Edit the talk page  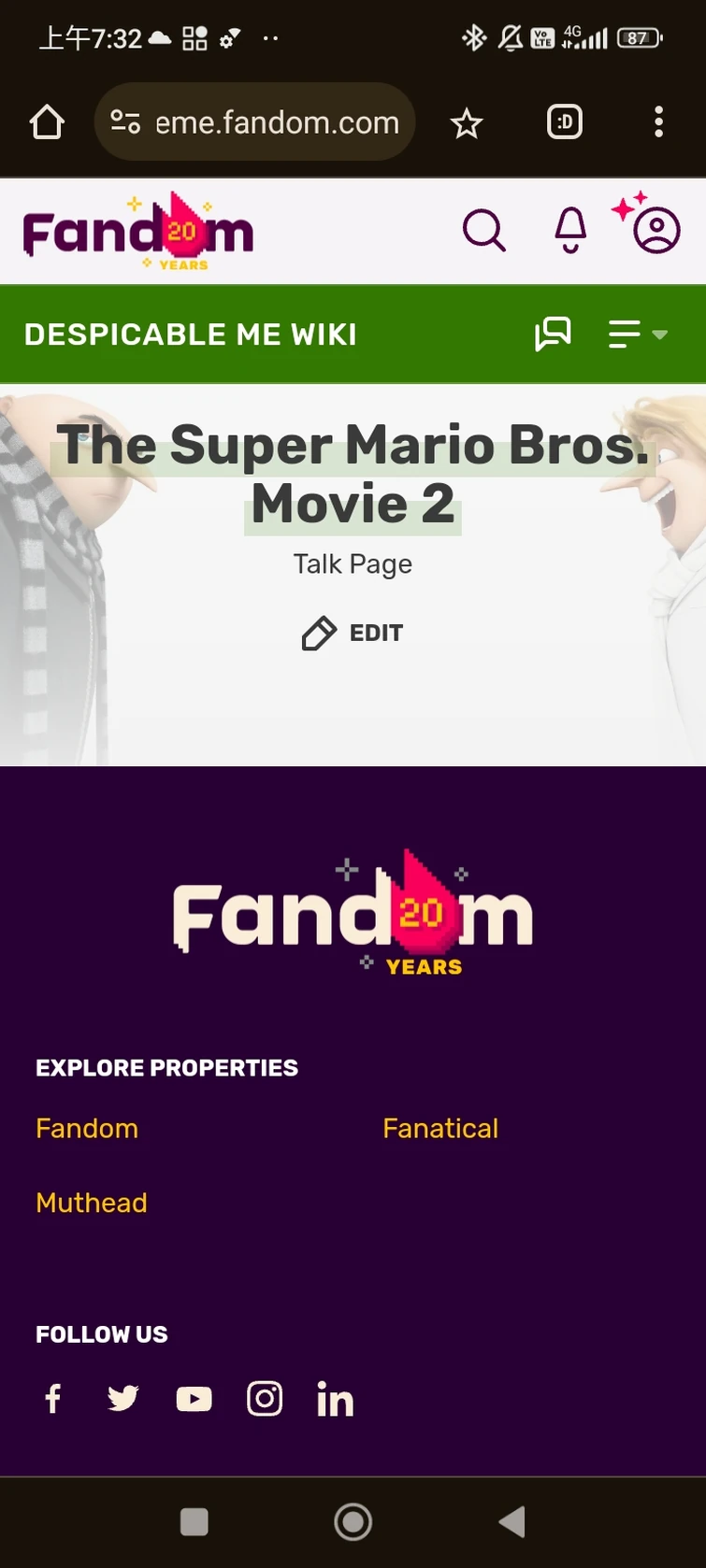click(x=353, y=633)
